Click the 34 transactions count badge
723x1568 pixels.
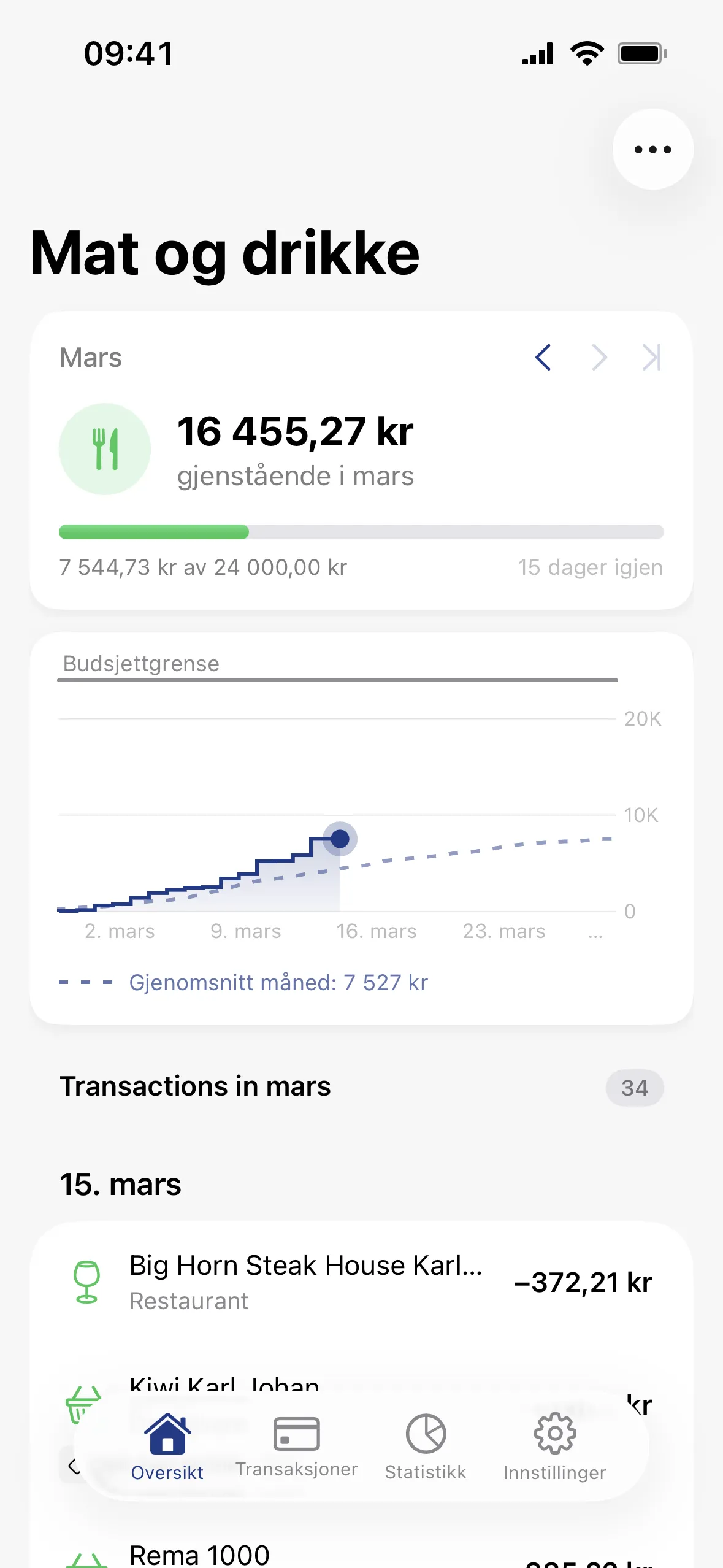coord(635,1086)
